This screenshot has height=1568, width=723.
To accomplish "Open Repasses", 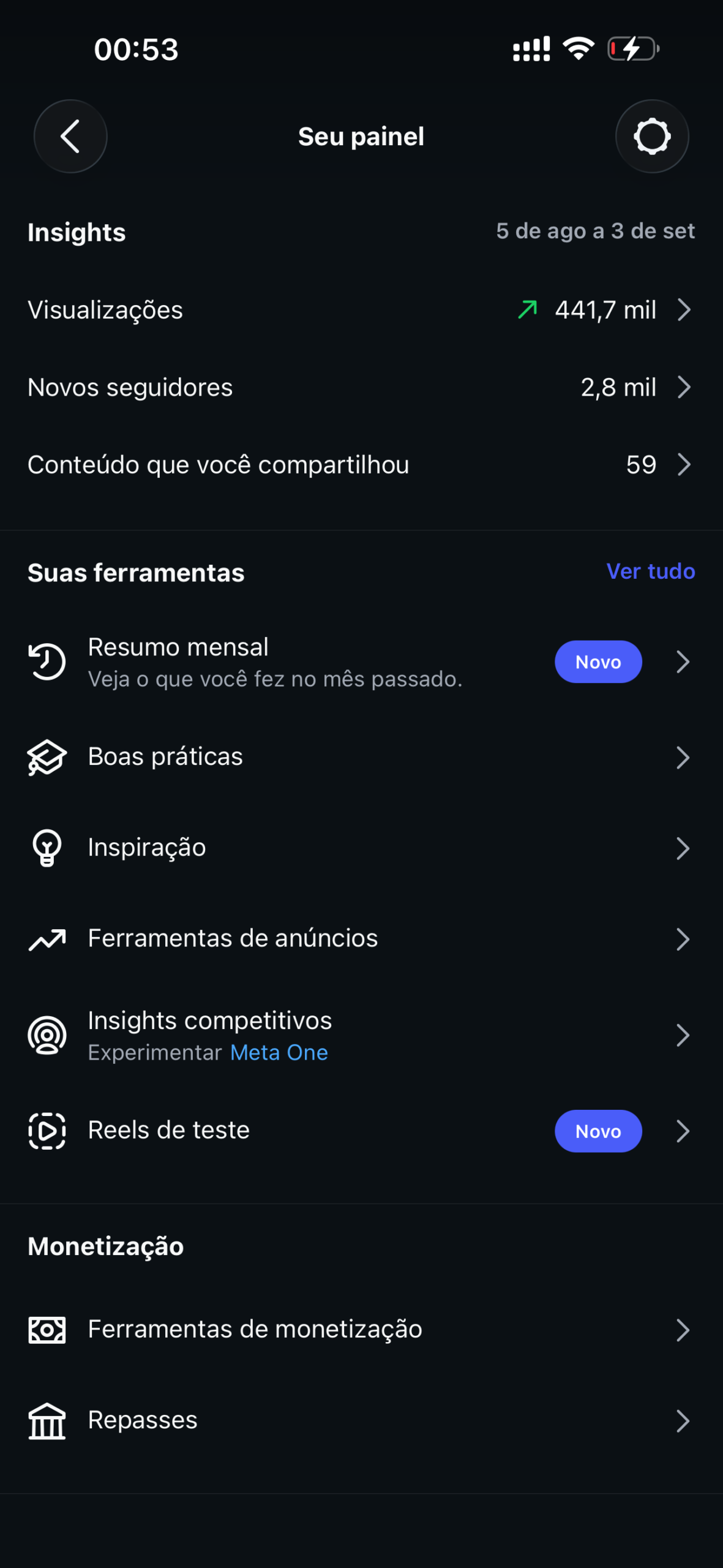I will pyautogui.click(x=361, y=1420).
